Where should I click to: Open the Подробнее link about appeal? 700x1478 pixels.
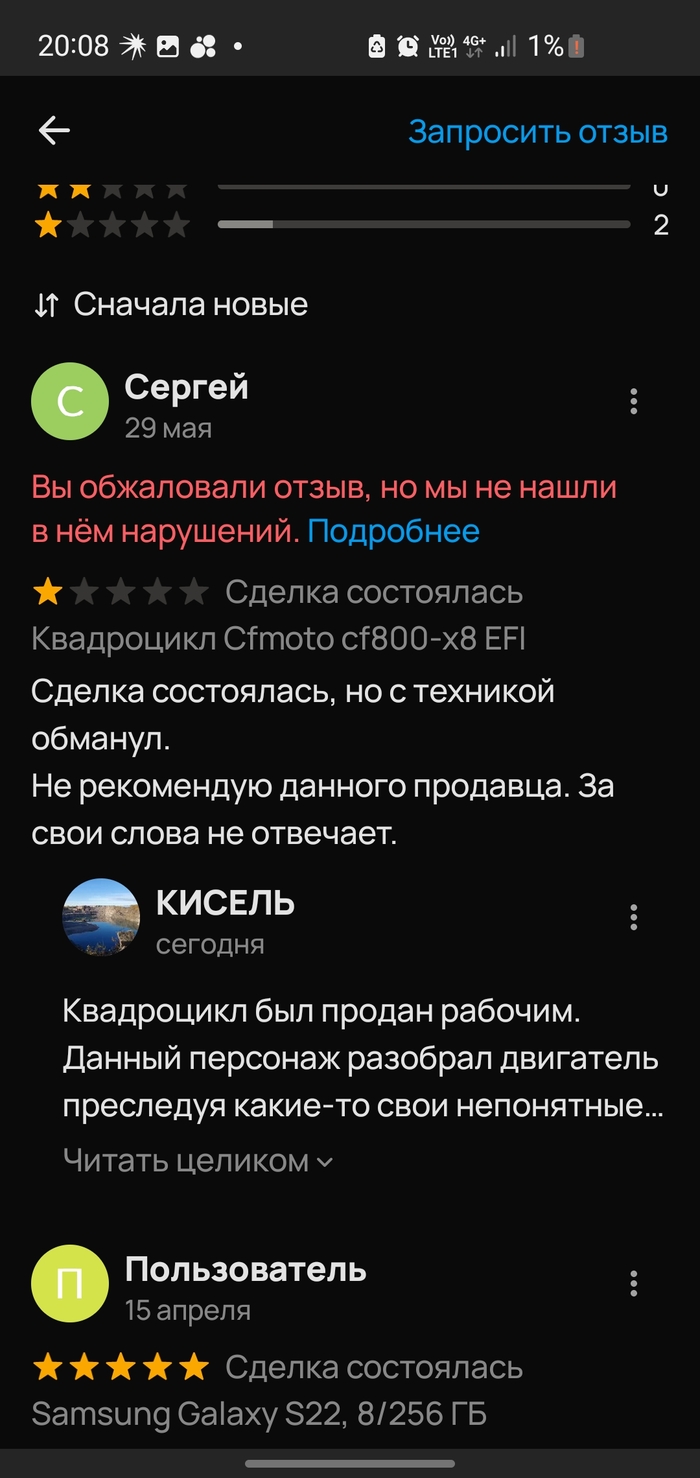[393, 531]
